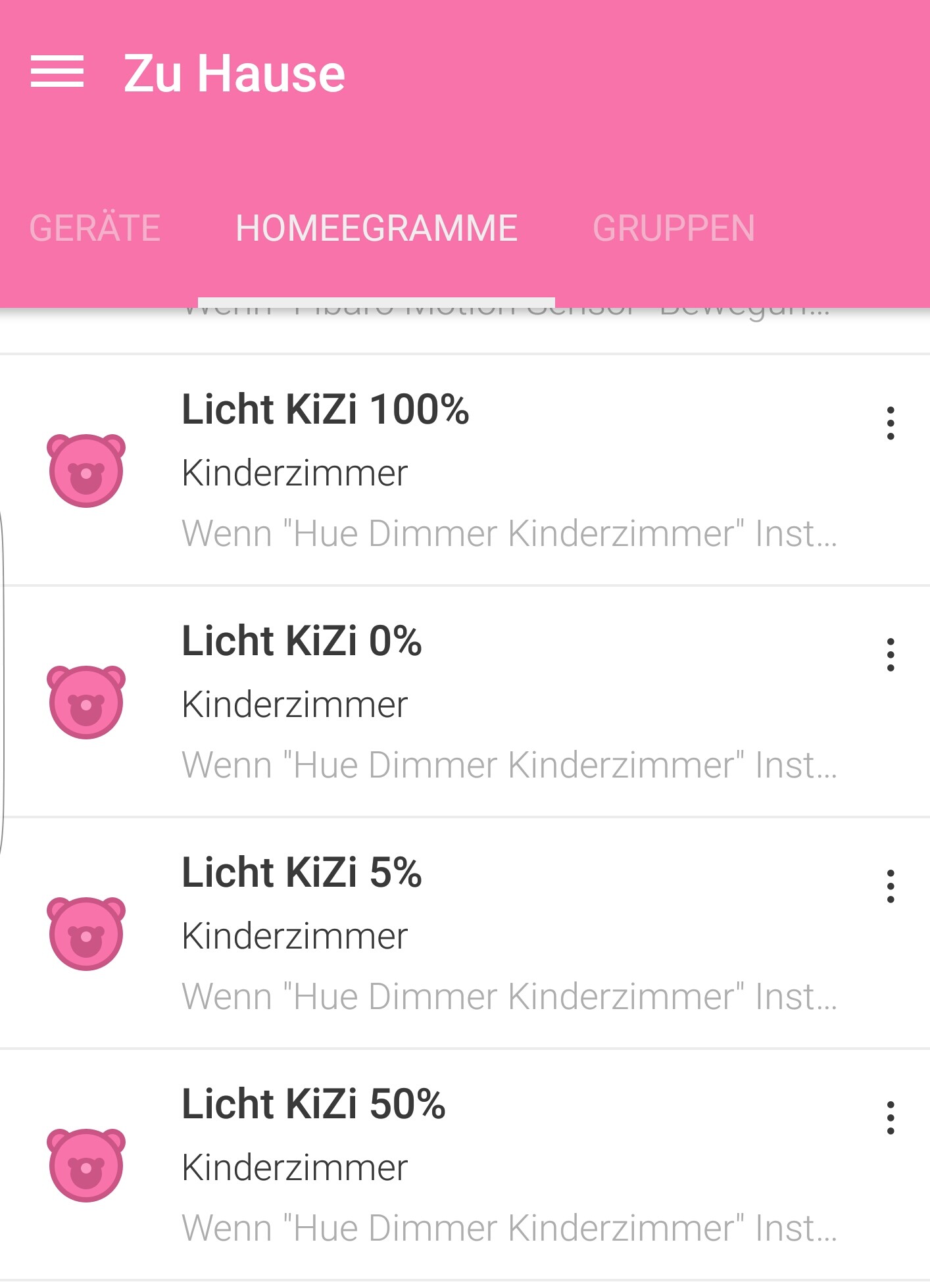Tap the three-dot menu for Licht KiZi 5%
The width and height of the screenshot is (930, 1288).
coord(891,886)
